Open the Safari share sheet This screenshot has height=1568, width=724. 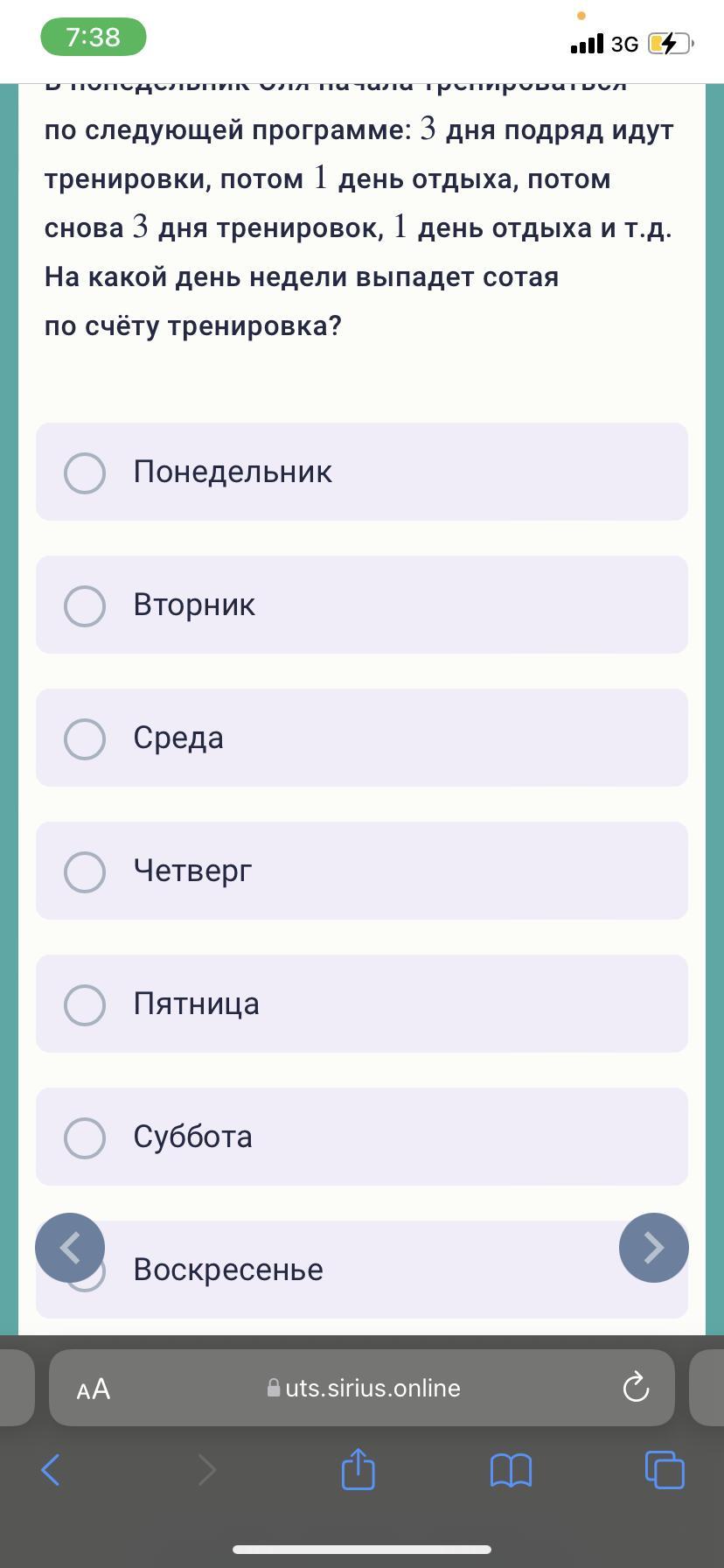point(358,1469)
